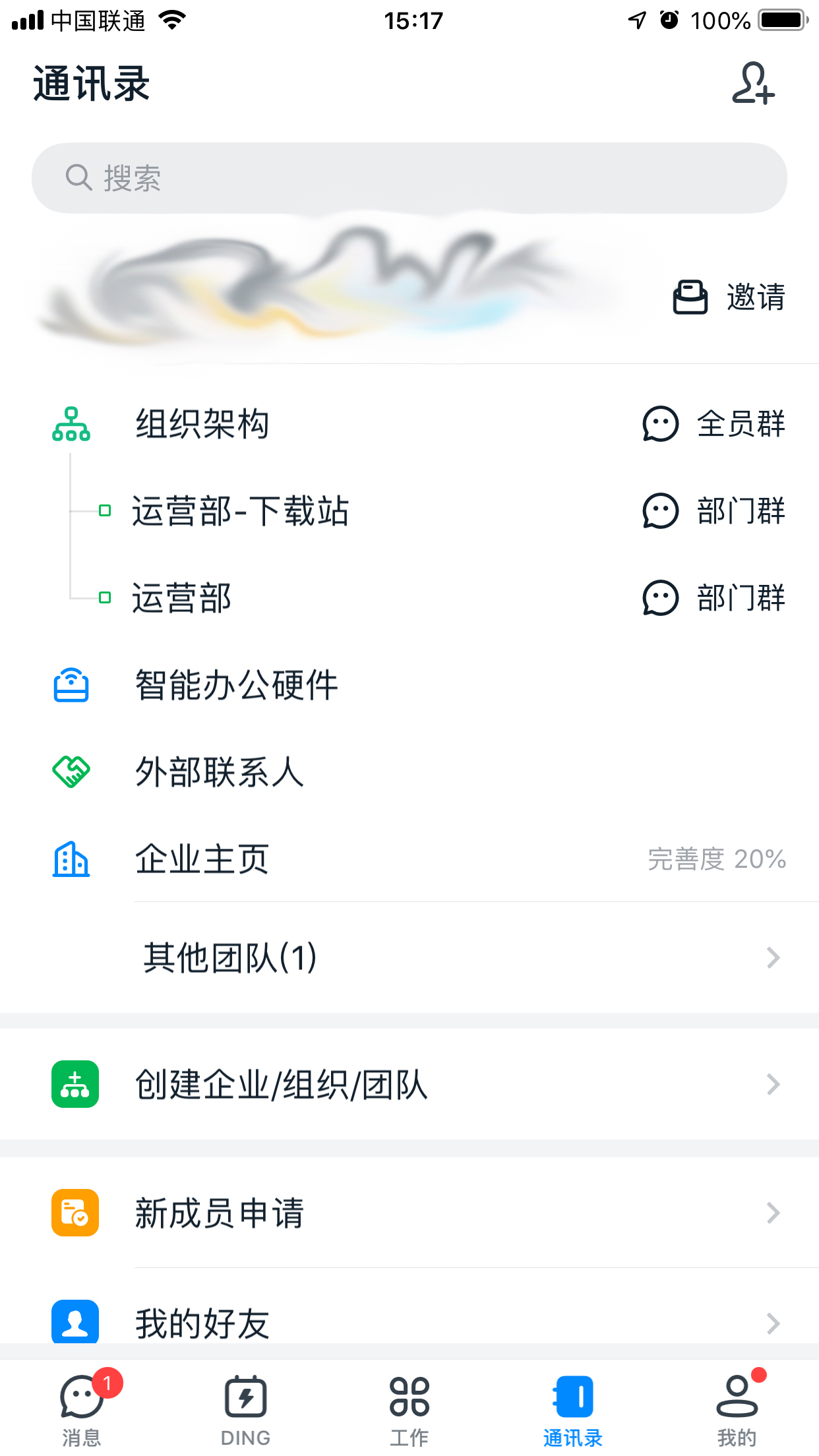Screen dimensions: 819x1456
Task: Toggle the 运营部-下载站 tree node checkbox
Action: click(x=104, y=510)
